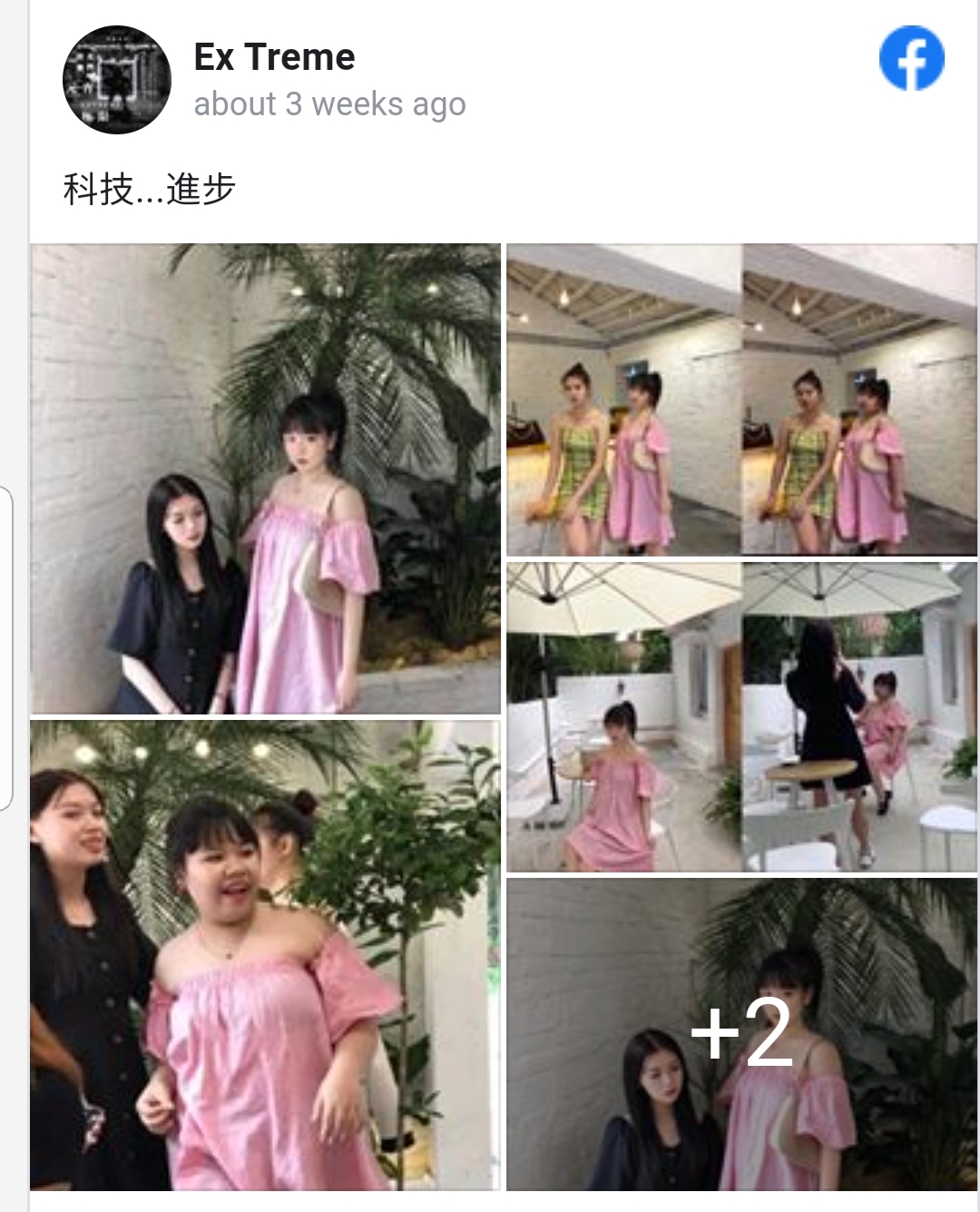The height and width of the screenshot is (1212, 980).
Task: Open photo of two girls by palm wall
Action: [265, 478]
